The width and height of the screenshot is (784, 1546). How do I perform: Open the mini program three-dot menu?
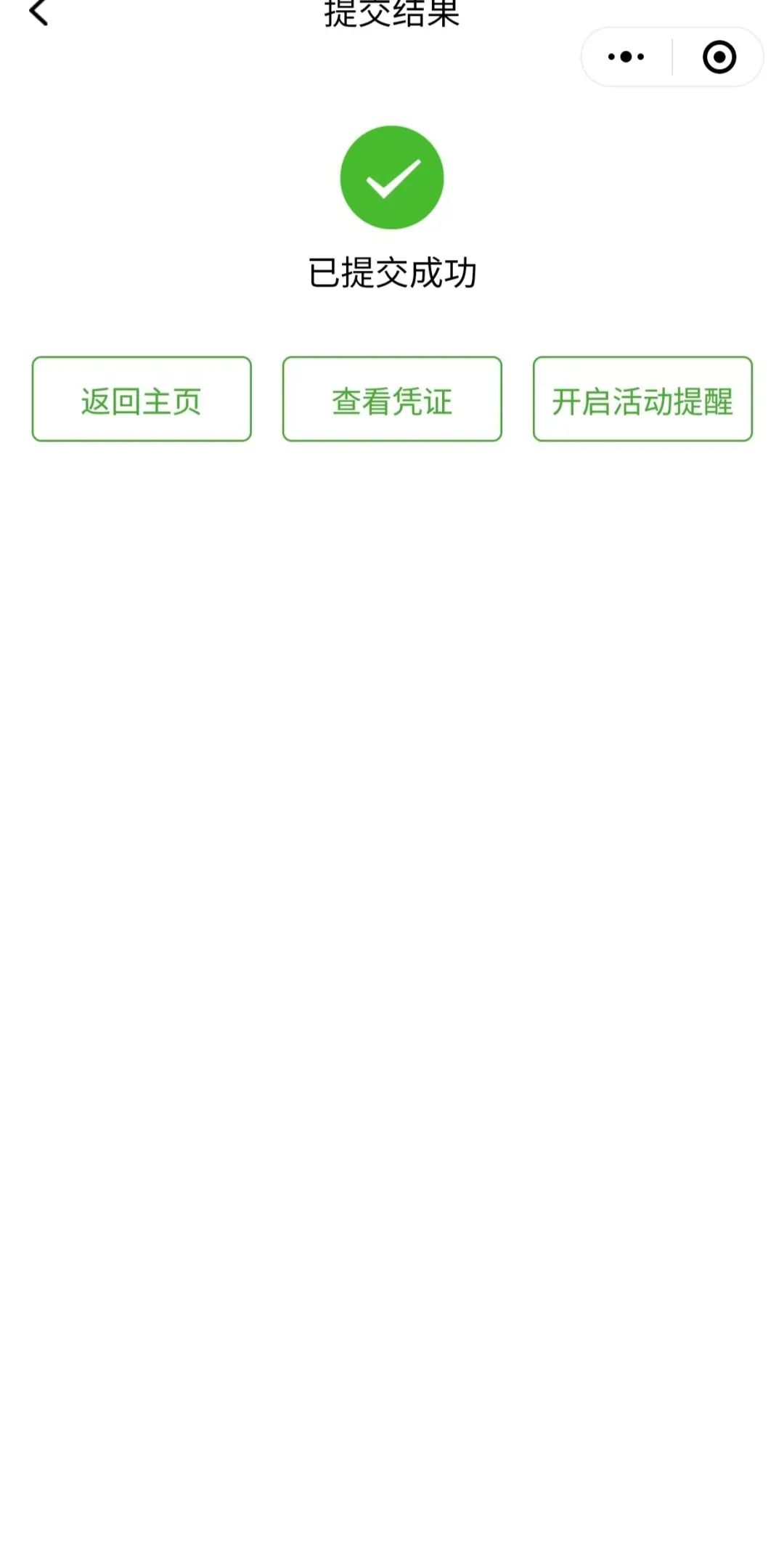click(626, 57)
